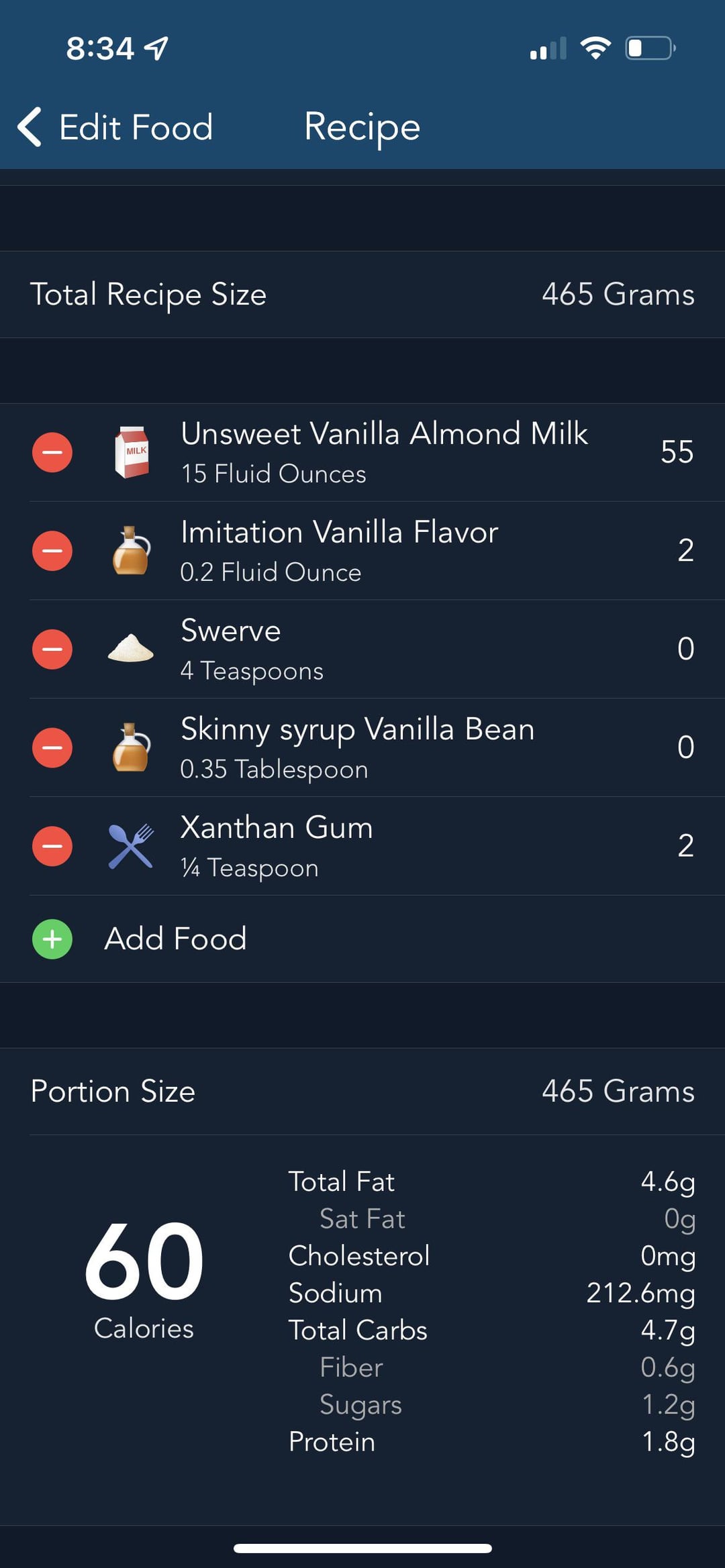Edit the Portion Size value
725x1568 pixels.
coord(618,1091)
